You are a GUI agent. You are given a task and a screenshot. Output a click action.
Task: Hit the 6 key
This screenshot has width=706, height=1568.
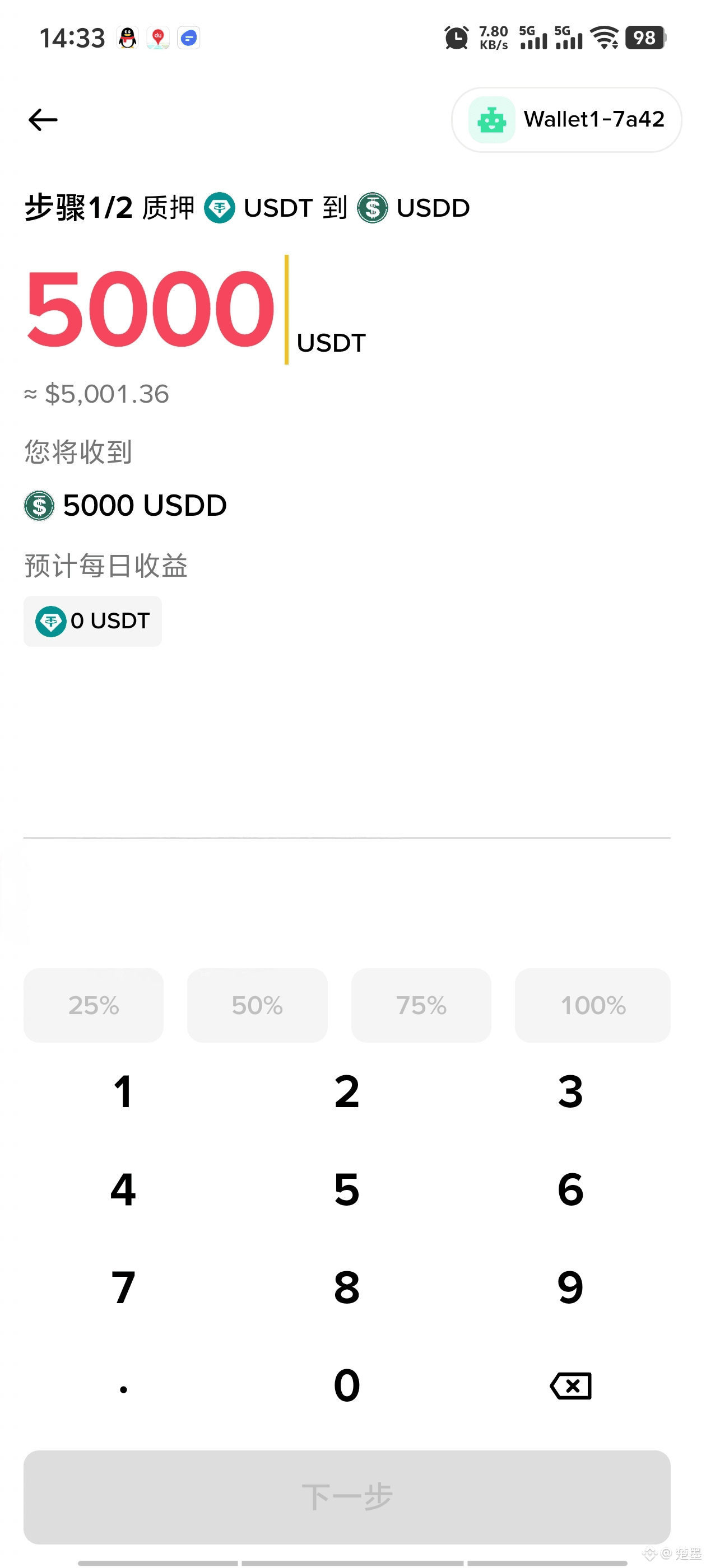coord(570,1189)
